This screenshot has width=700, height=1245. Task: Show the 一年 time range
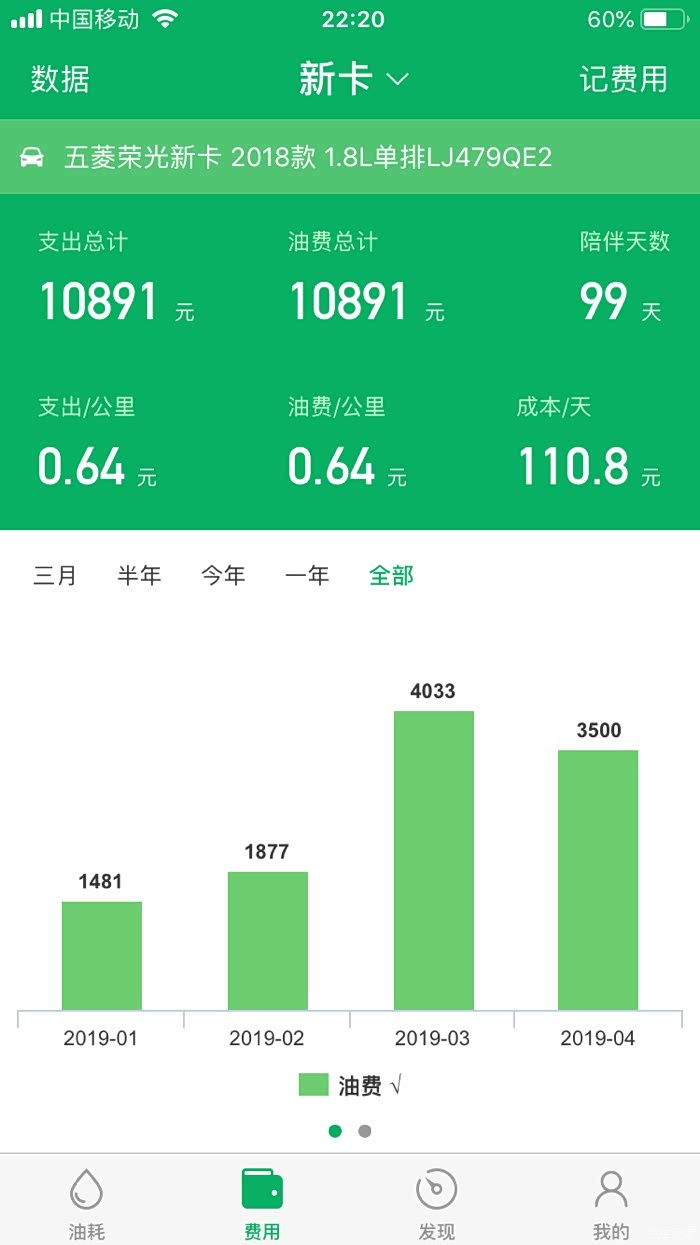pyautogui.click(x=307, y=576)
